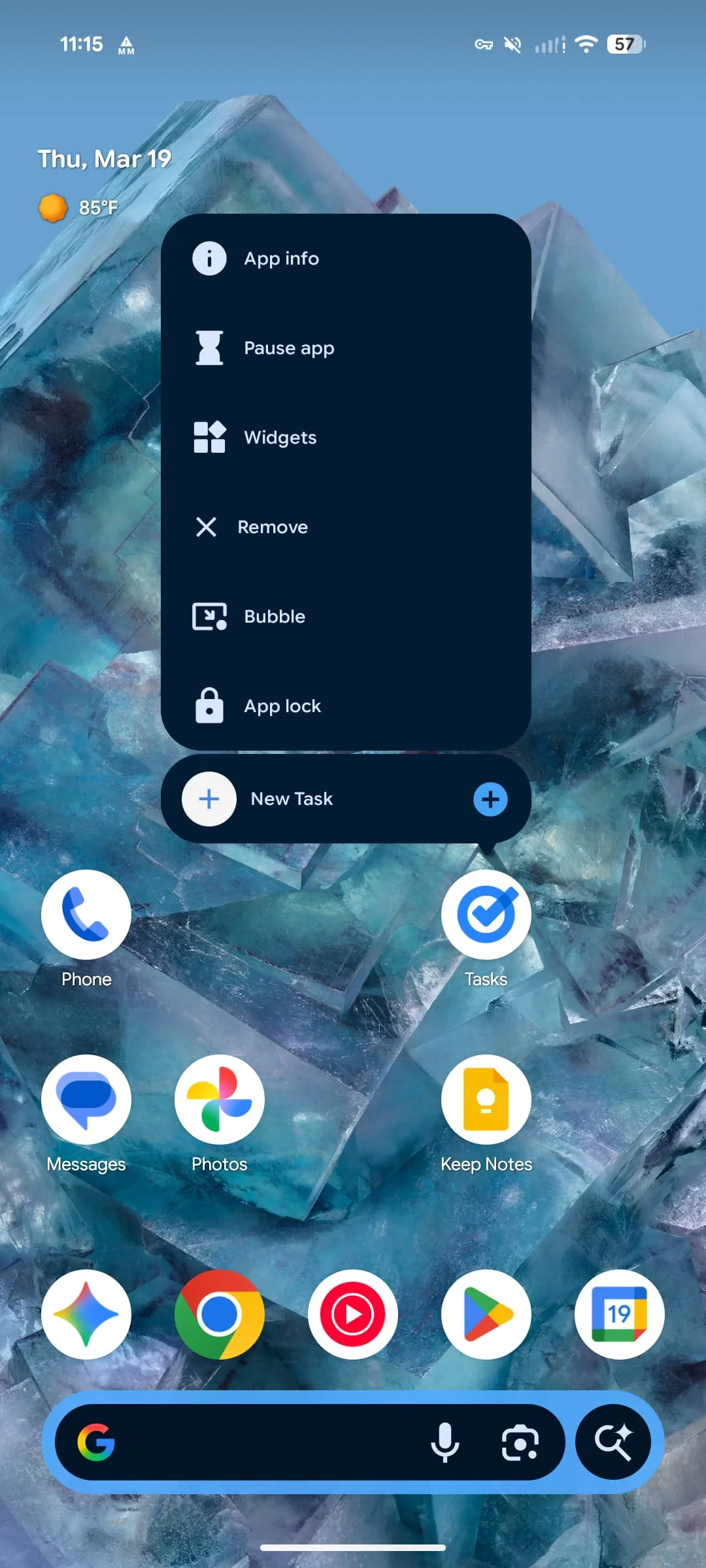This screenshot has width=706, height=1568.
Task: Launch Chrome browser
Action: point(220,1315)
